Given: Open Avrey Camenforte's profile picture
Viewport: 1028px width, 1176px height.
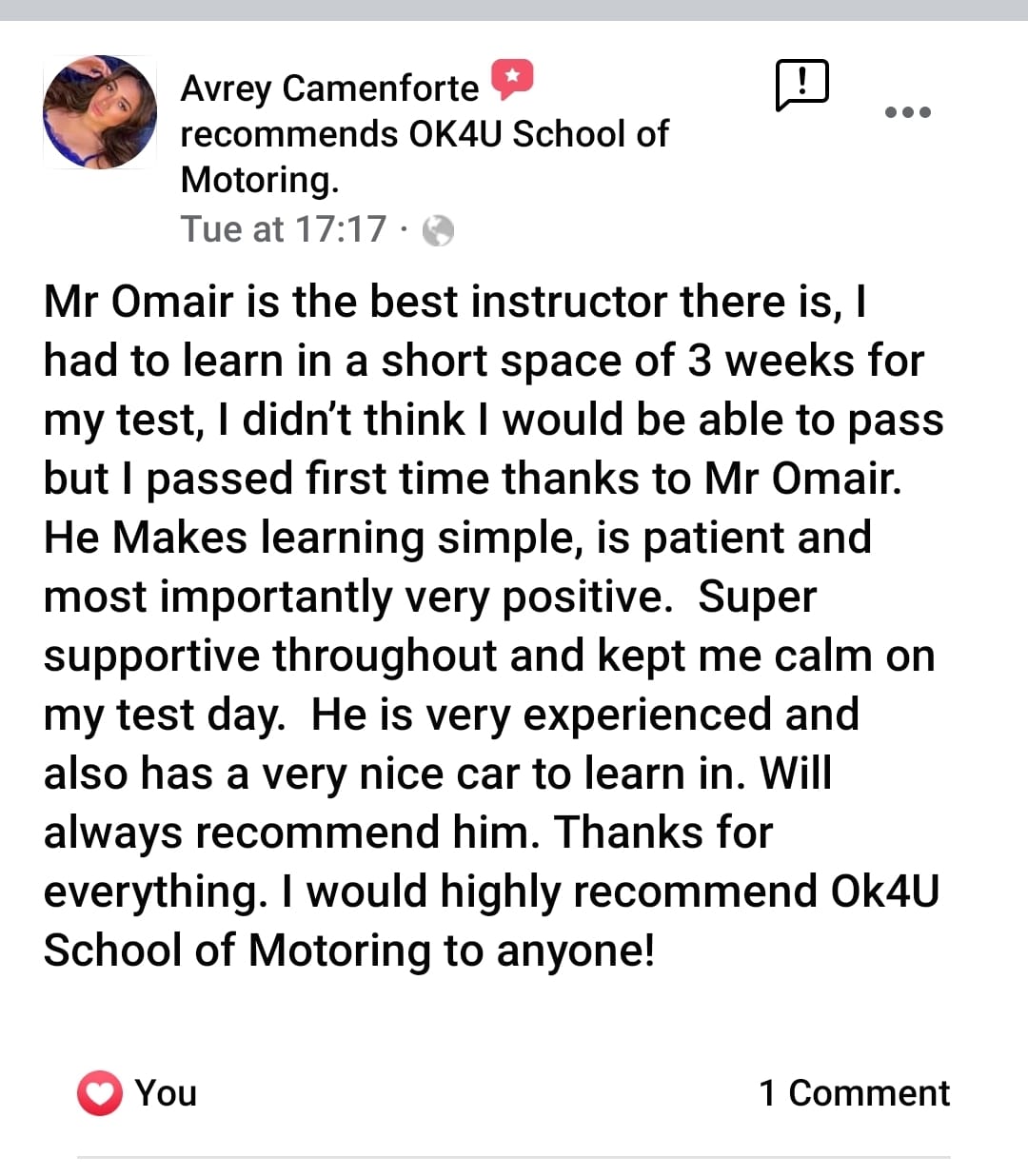Looking at the screenshot, I should [x=100, y=112].
